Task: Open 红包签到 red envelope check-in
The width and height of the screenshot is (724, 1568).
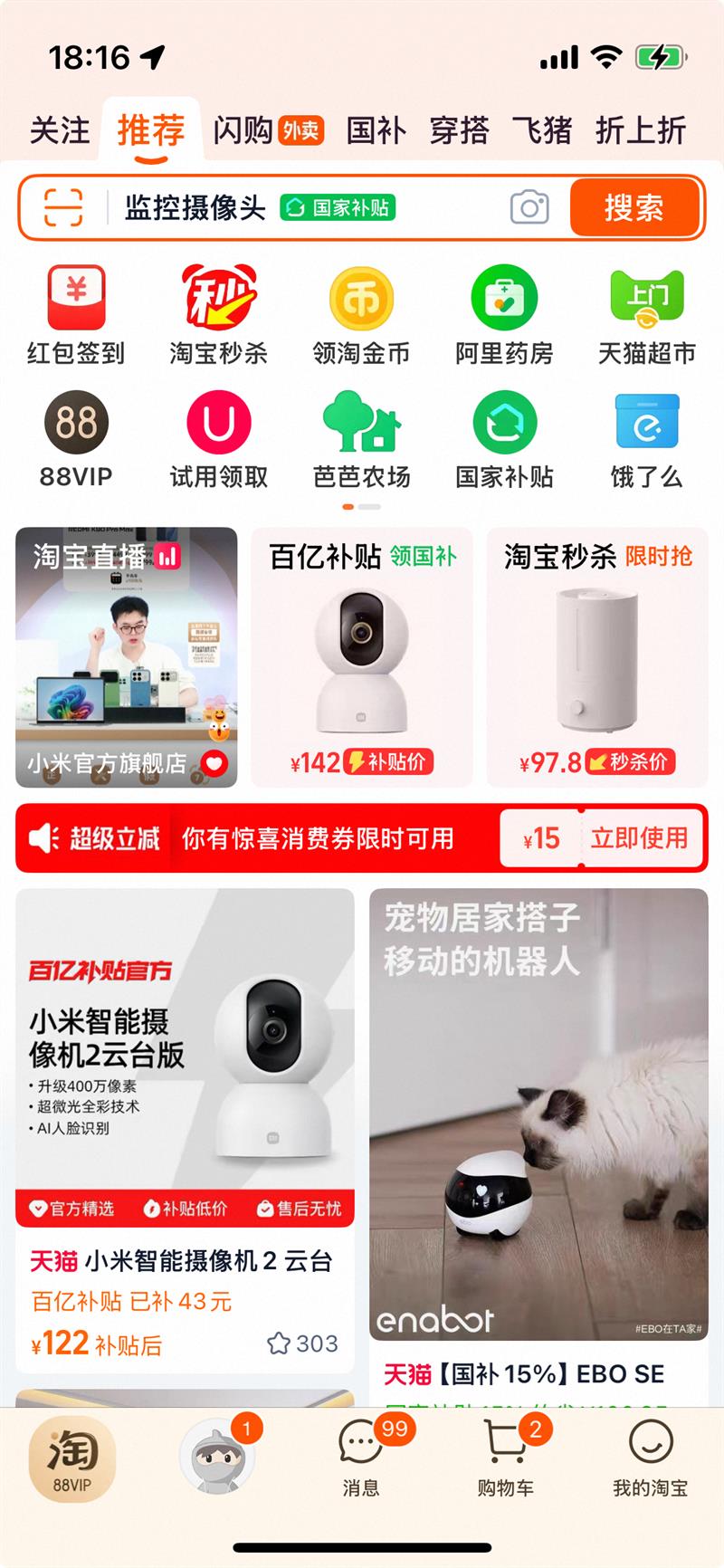Action: pyautogui.click(x=77, y=306)
